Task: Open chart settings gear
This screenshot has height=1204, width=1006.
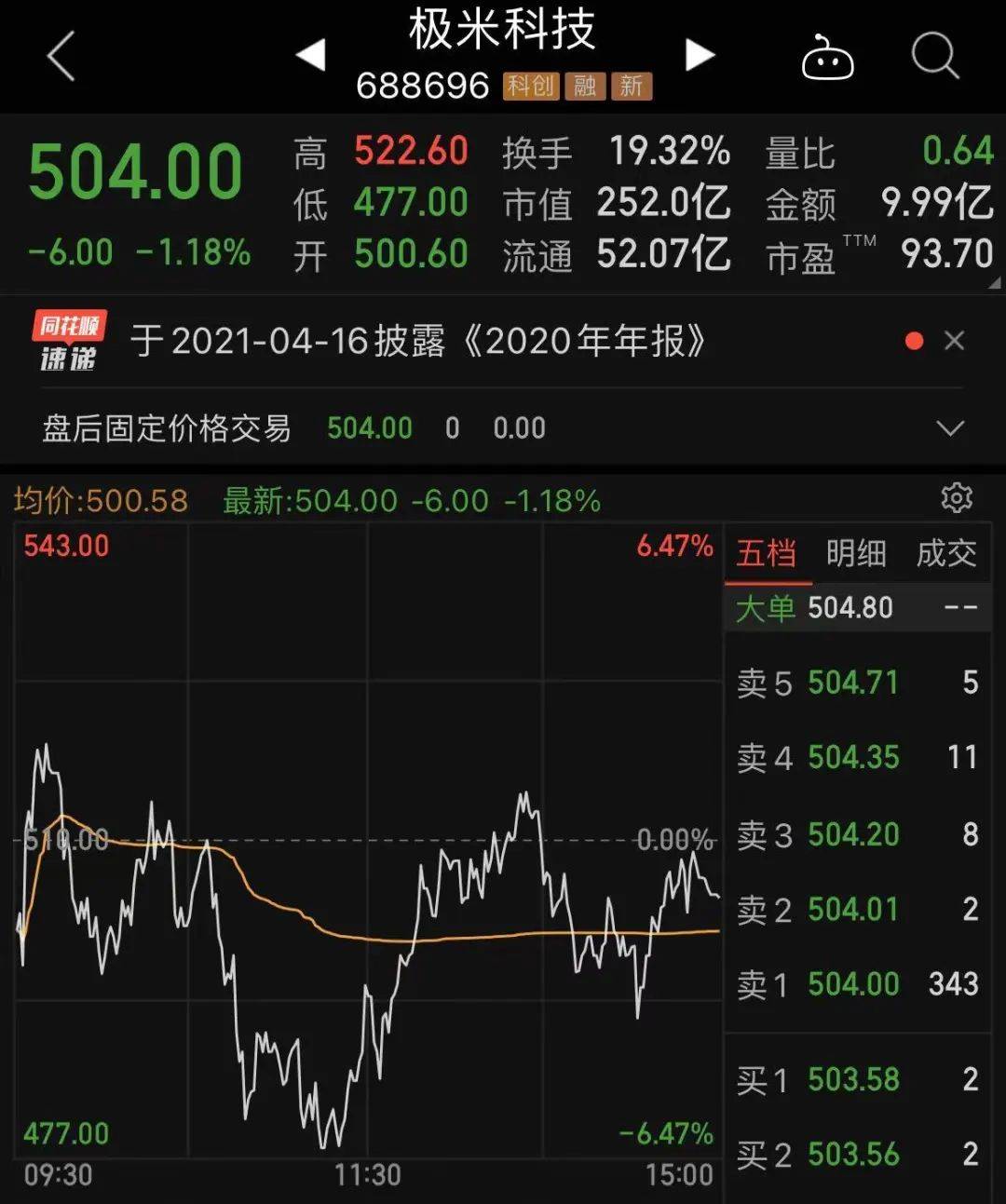Action: [956, 498]
